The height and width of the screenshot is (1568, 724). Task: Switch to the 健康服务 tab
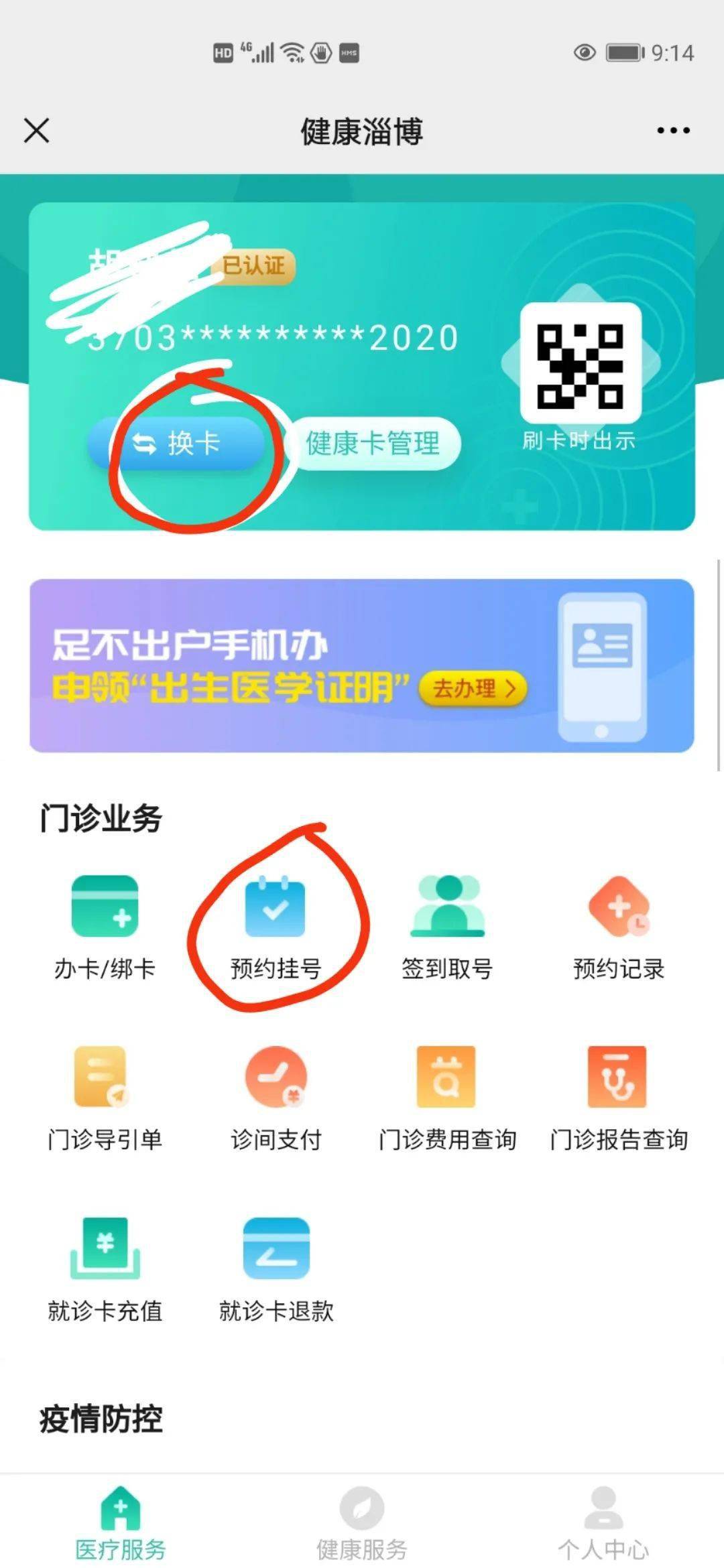tap(362, 1524)
